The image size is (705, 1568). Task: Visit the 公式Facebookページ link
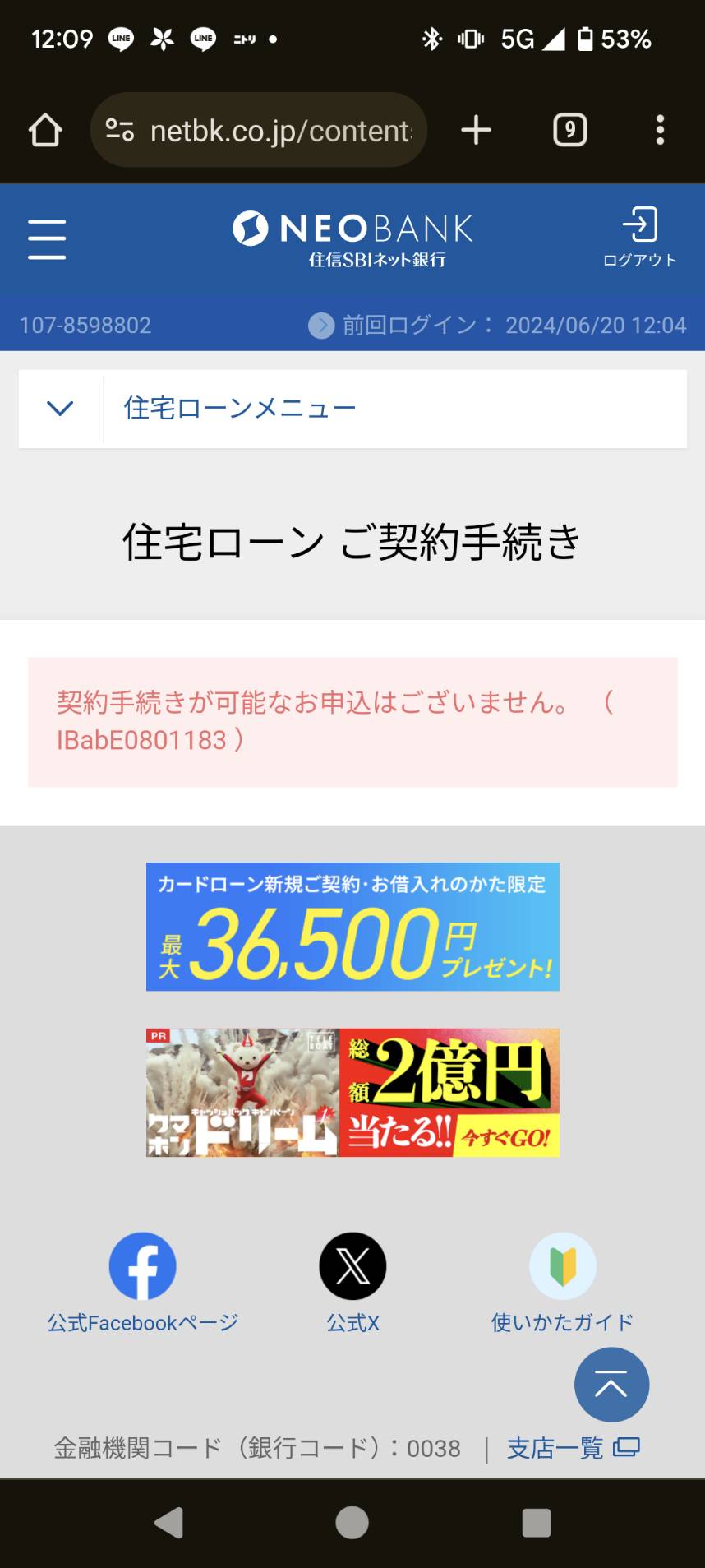(142, 1283)
